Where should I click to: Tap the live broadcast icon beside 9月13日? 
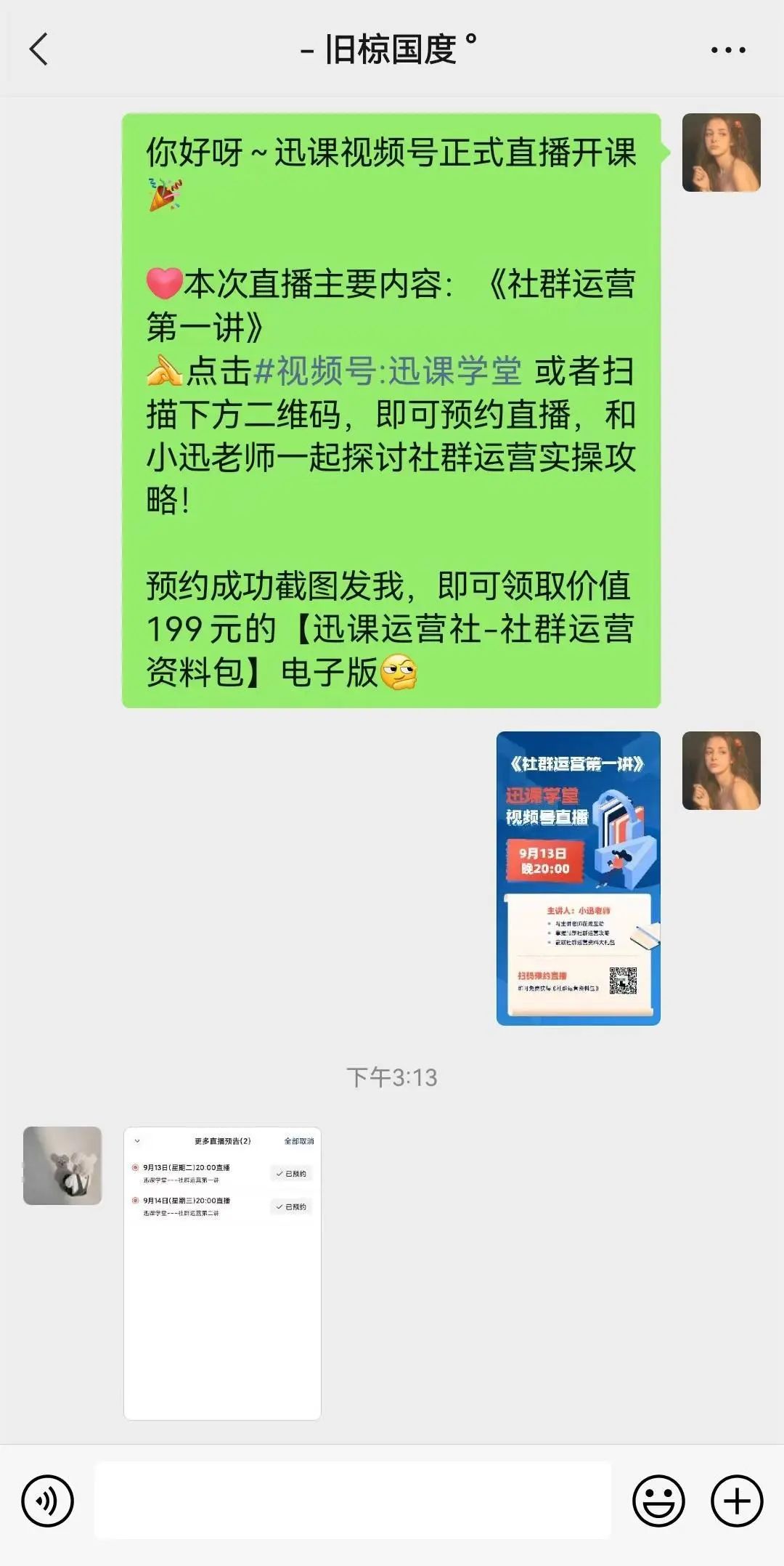(136, 1167)
